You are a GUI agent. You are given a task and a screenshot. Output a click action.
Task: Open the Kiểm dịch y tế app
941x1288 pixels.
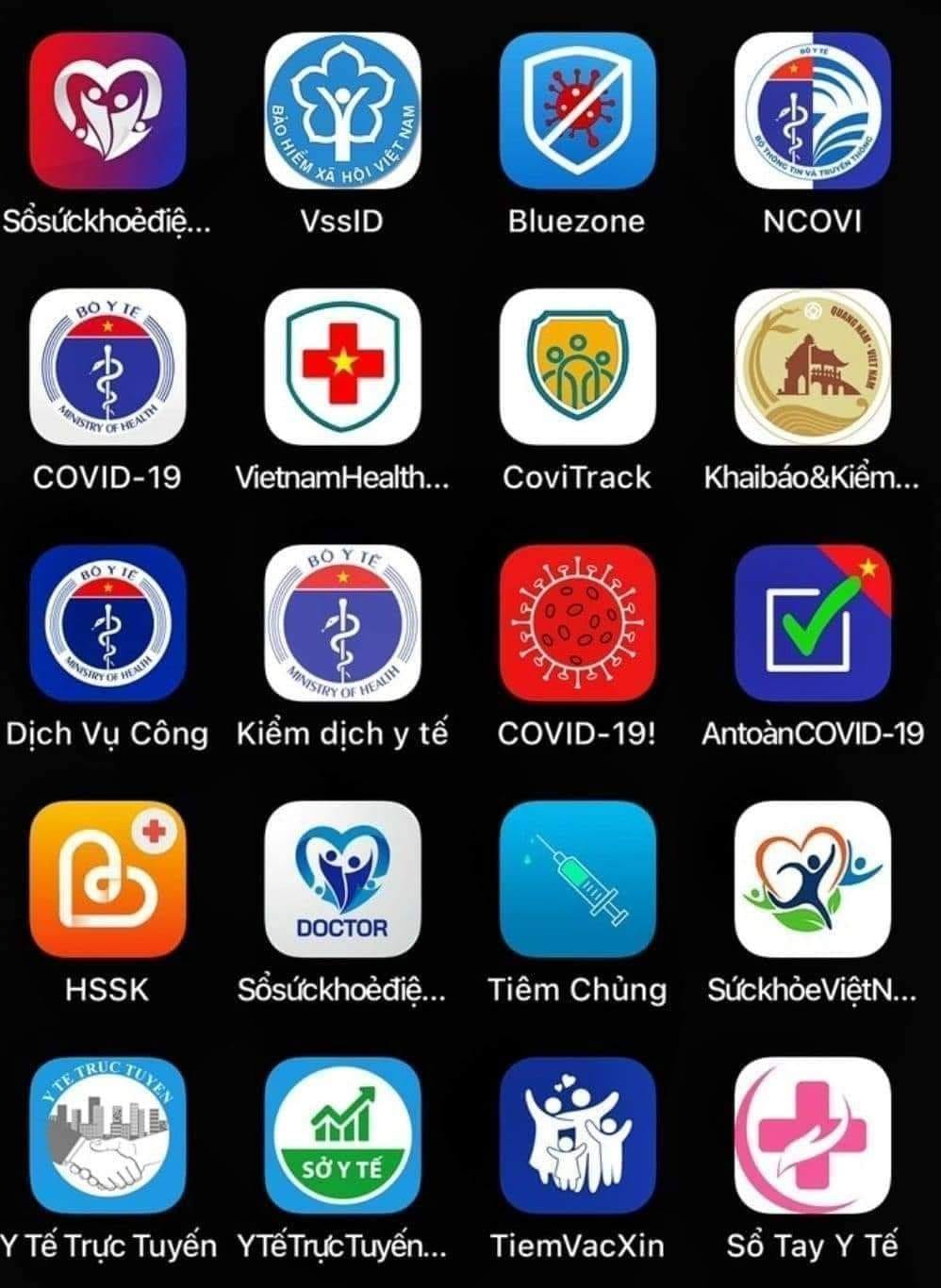click(x=342, y=622)
